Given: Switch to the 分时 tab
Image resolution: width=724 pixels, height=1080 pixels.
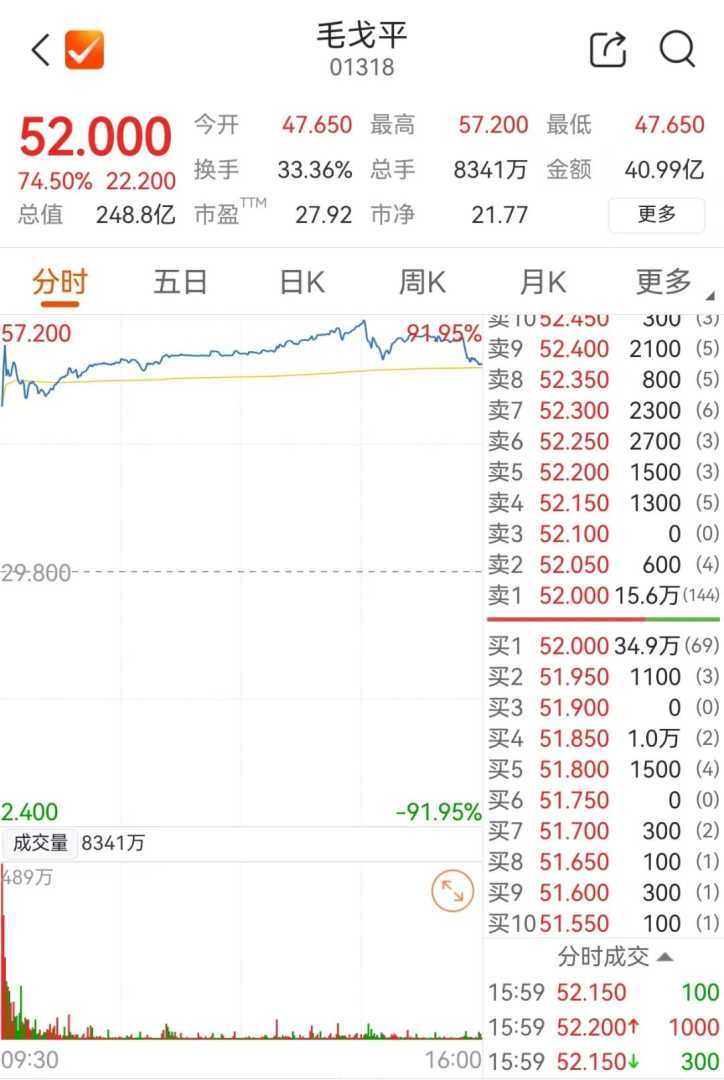Looking at the screenshot, I should pyautogui.click(x=60, y=282).
